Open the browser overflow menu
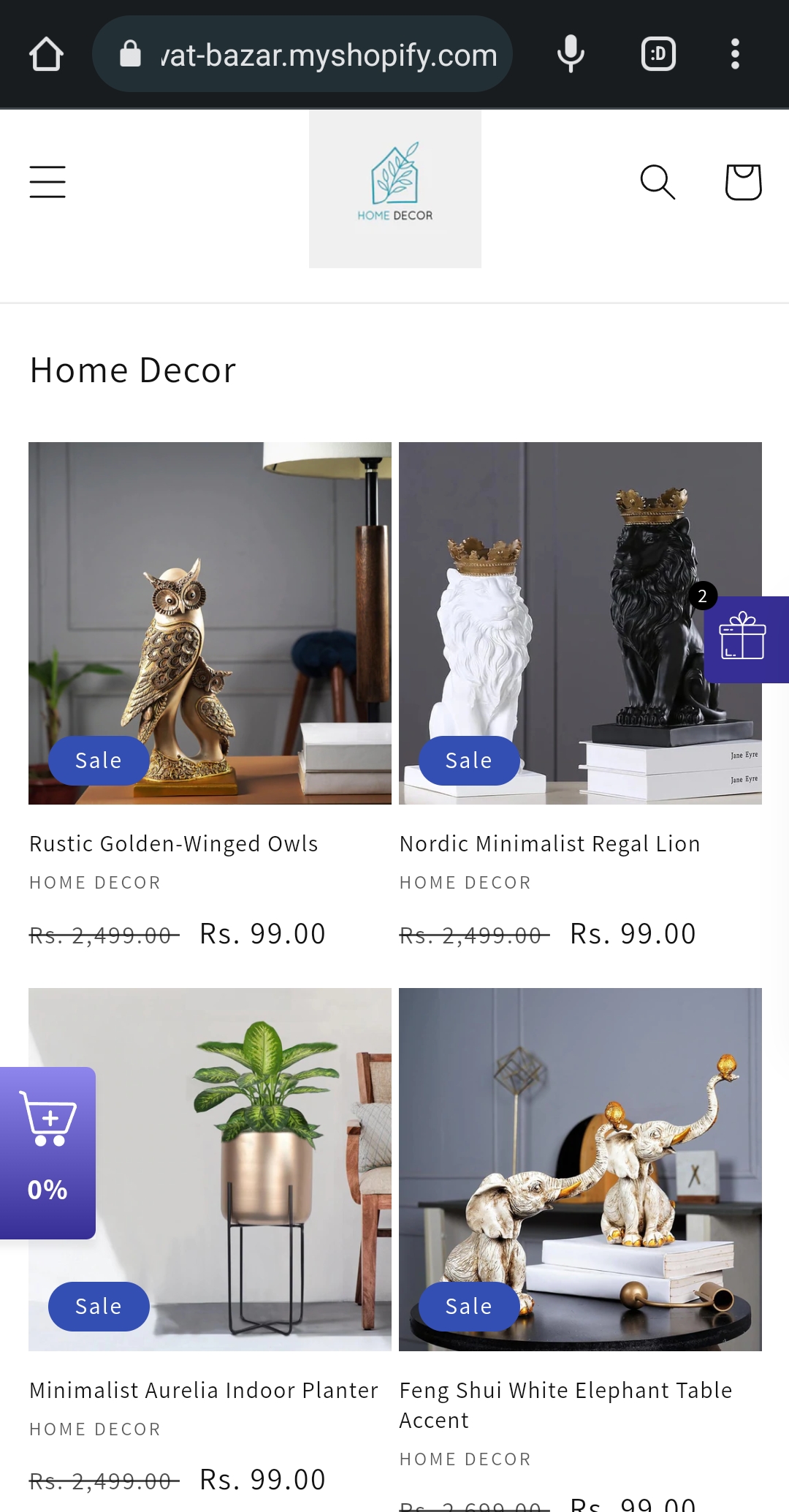The image size is (789, 1512). pyautogui.click(x=735, y=54)
